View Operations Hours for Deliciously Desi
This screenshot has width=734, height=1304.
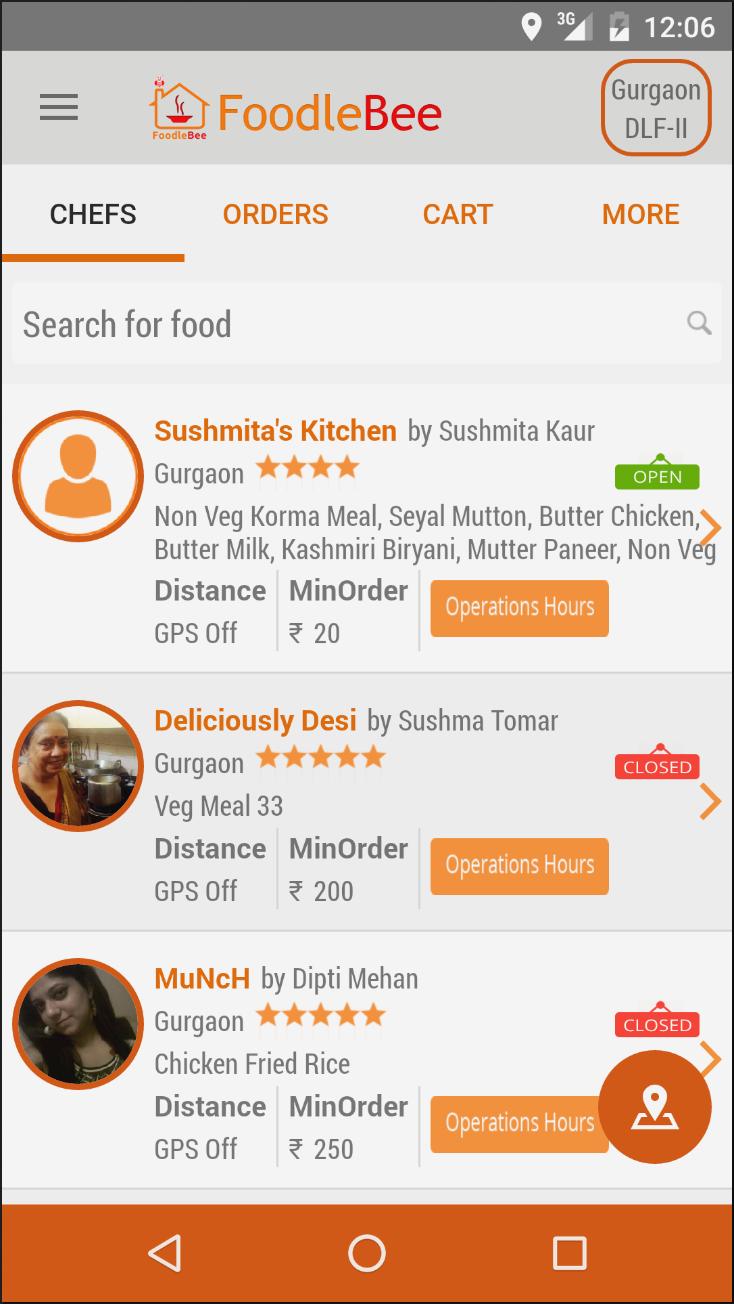tap(519, 865)
